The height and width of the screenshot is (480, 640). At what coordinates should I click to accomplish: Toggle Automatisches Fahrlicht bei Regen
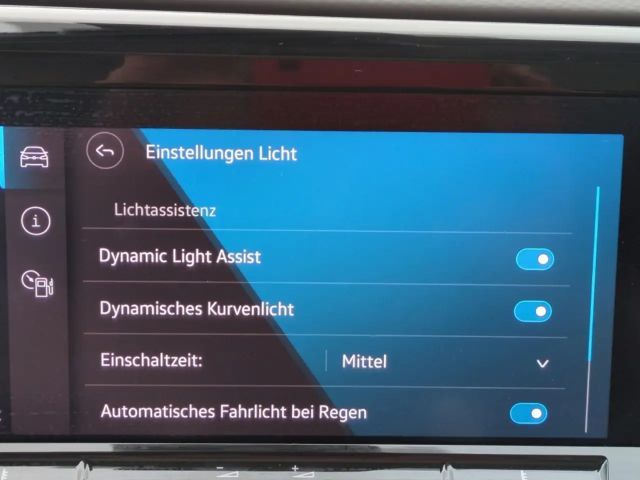(x=529, y=413)
